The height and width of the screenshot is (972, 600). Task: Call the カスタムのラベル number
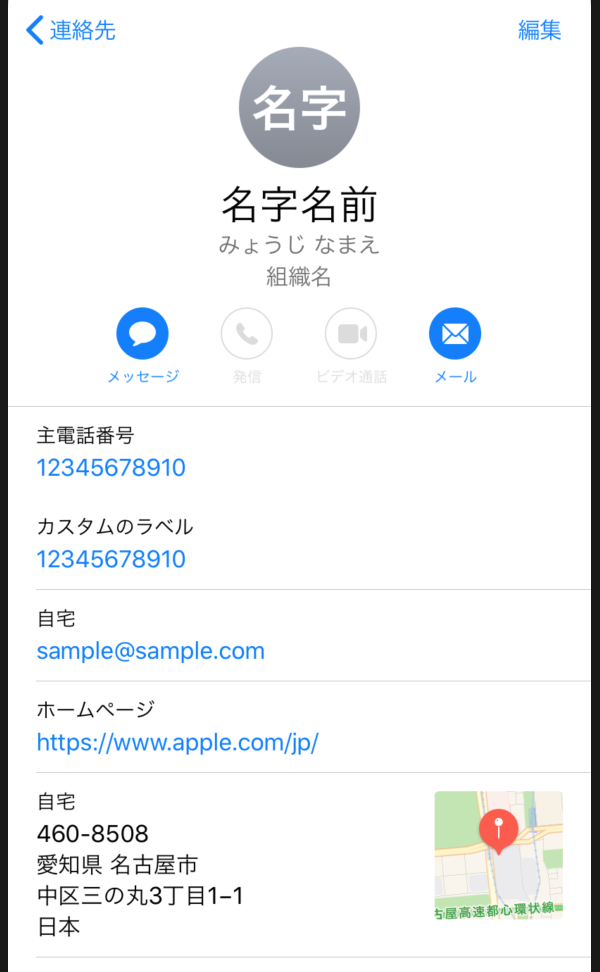111,559
